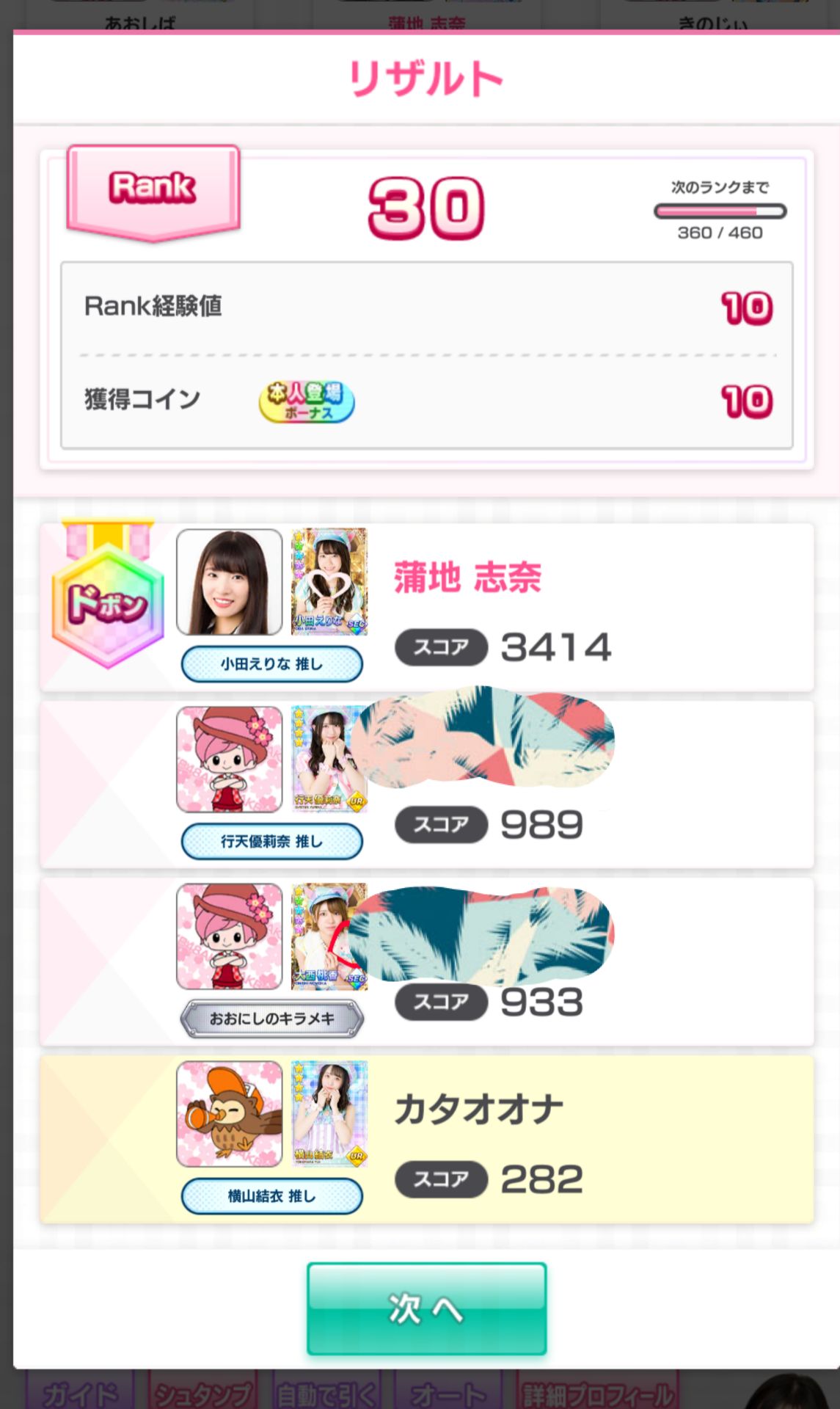
Task: Tap the 次へ button to continue
Action: pos(426,1308)
